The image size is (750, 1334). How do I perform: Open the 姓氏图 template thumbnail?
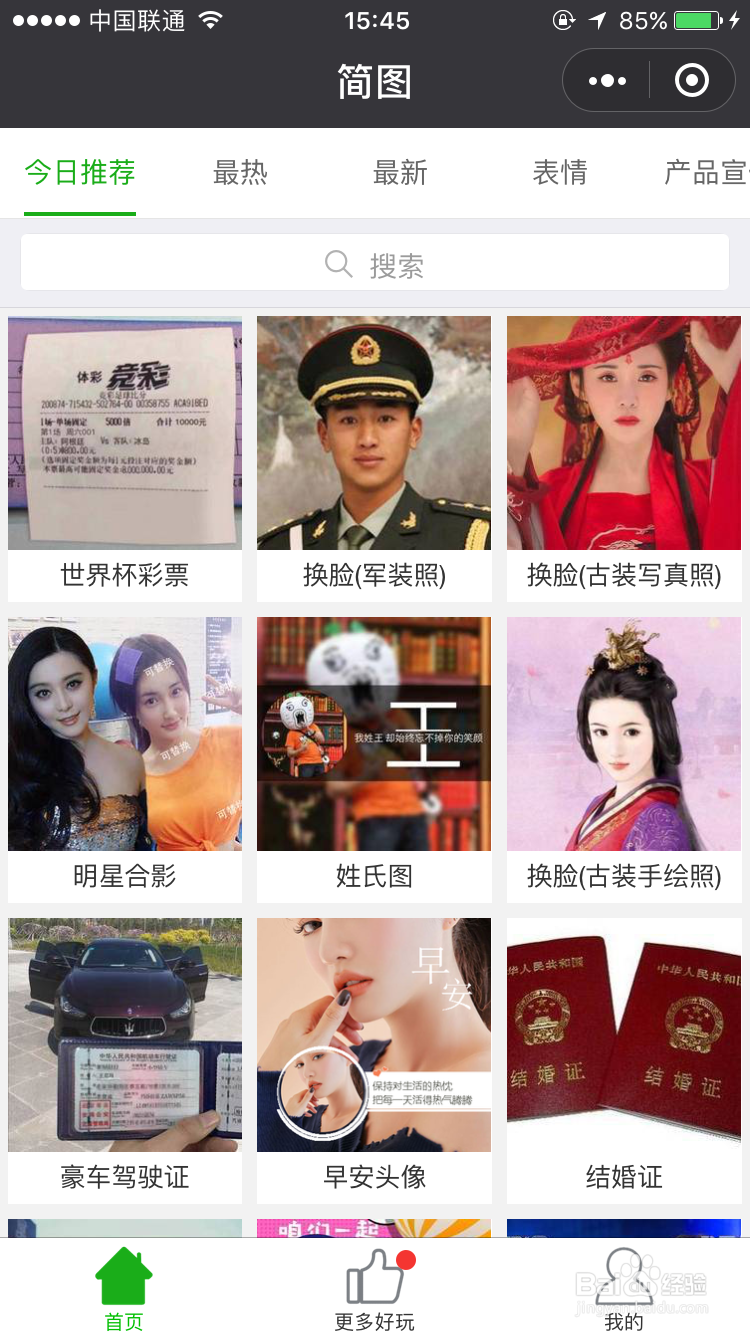click(x=374, y=734)
